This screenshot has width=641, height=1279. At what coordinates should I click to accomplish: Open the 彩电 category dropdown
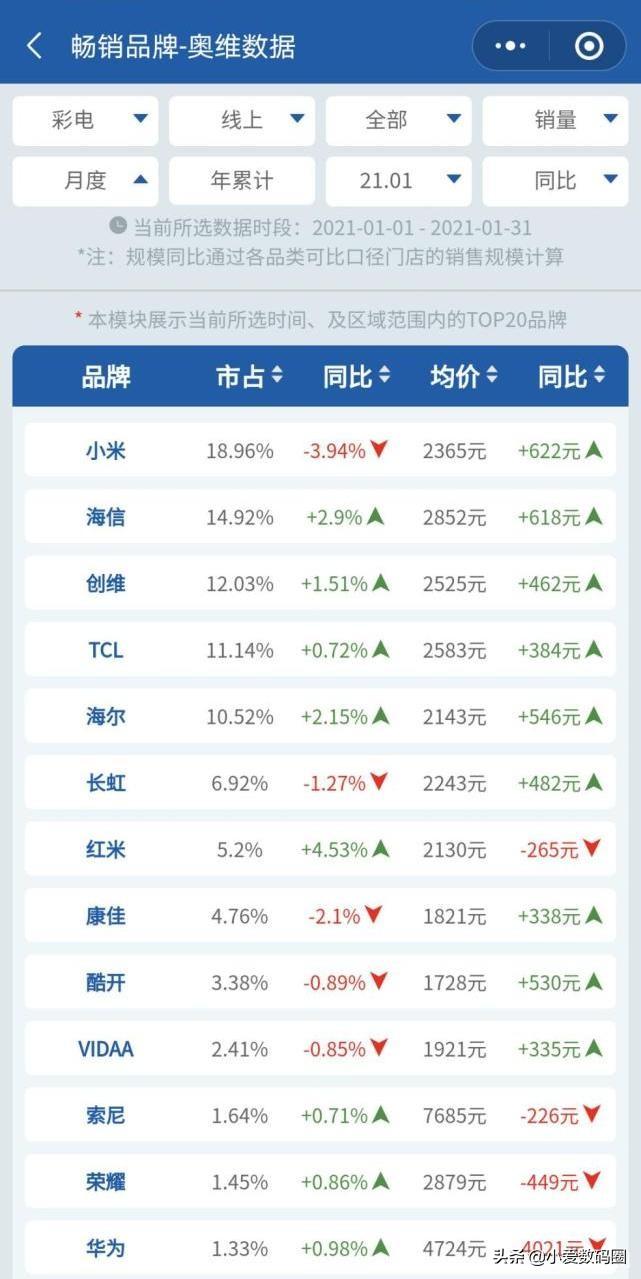(85, 121)
